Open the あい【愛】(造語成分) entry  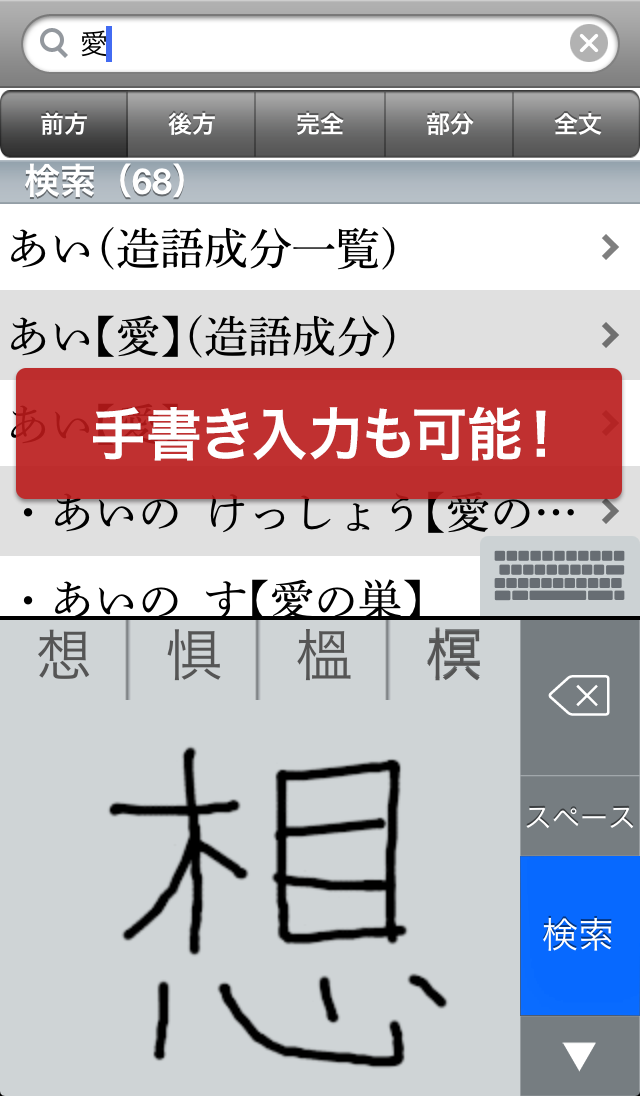click(x=300, y=336)
